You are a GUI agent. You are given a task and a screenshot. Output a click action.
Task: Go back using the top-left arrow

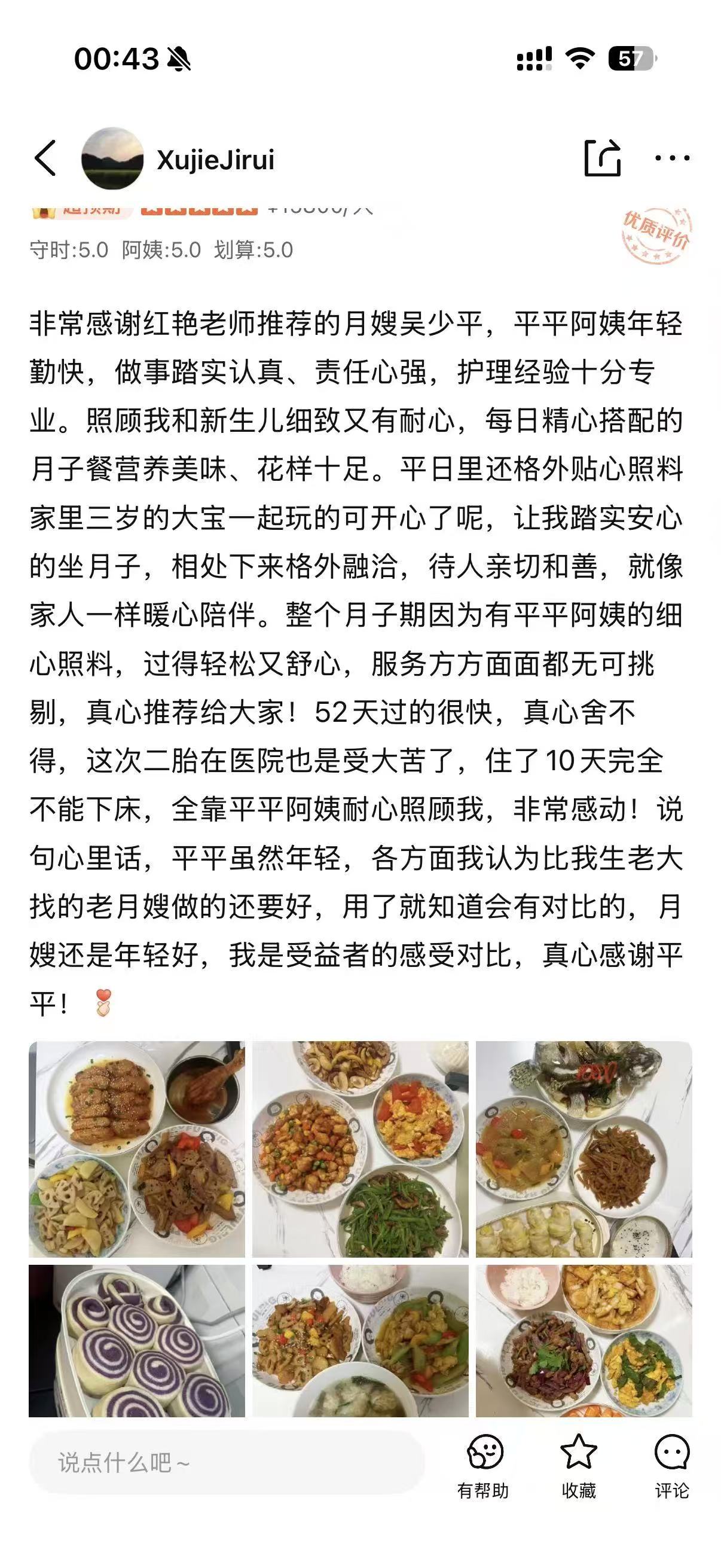tap(45, 159)
